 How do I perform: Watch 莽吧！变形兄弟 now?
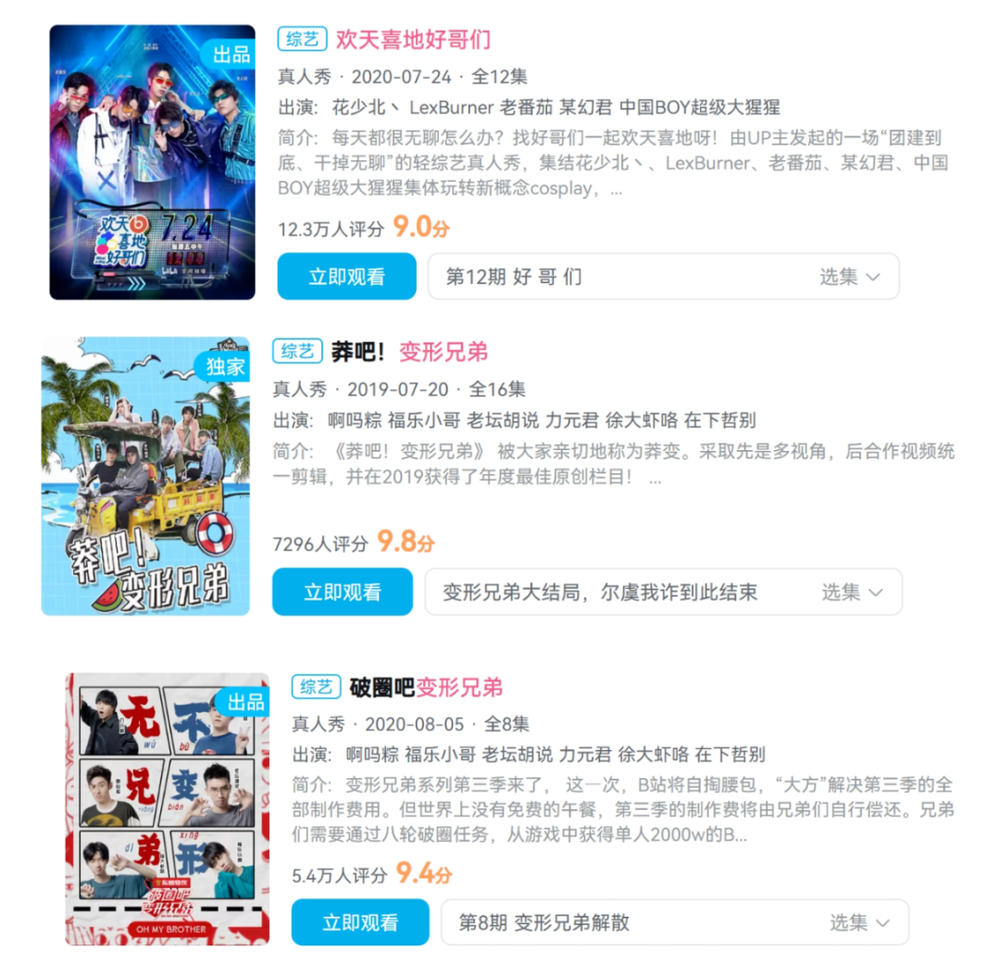pos(342,592)
